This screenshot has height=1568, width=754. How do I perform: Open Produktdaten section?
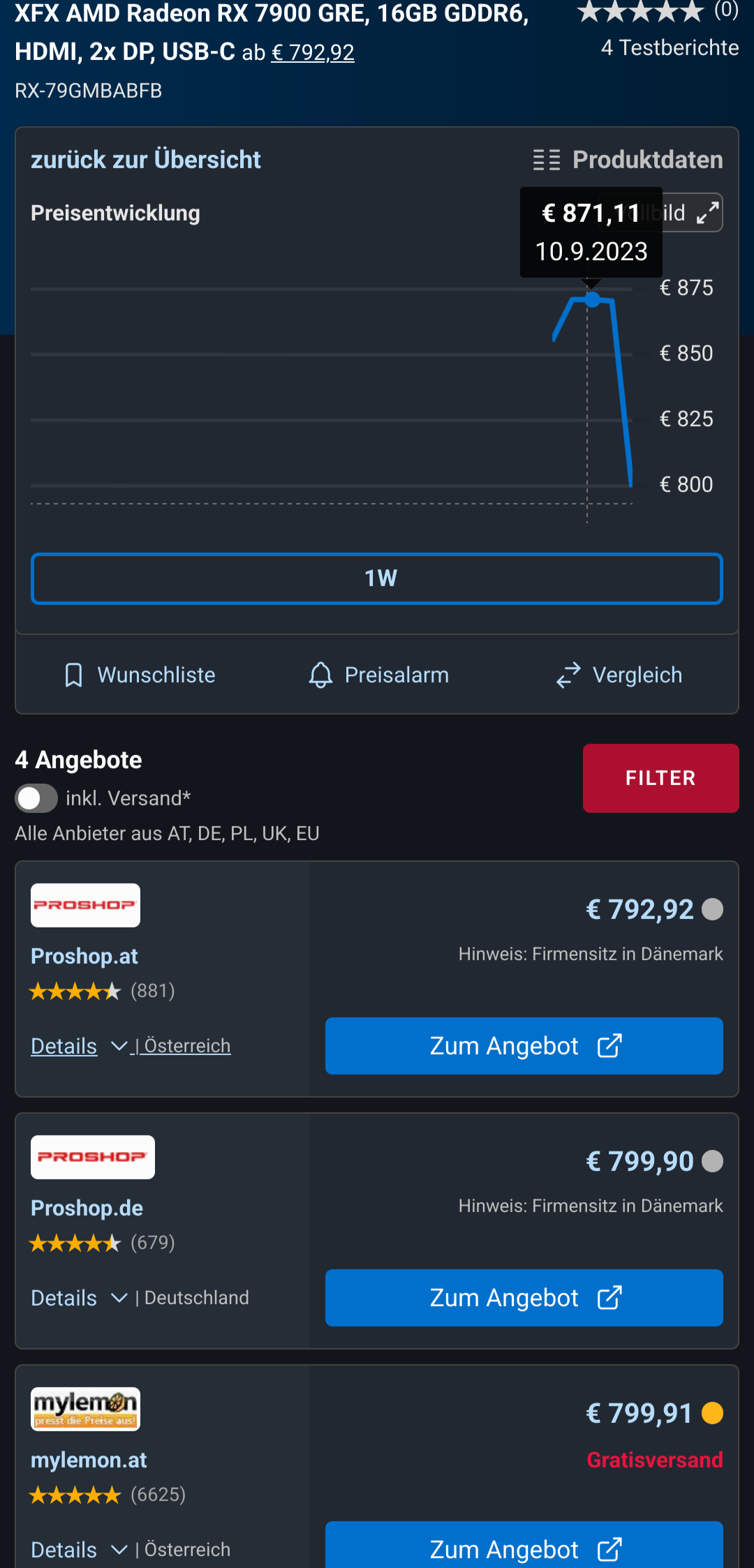pyautogui.click(x=628, y=160)
